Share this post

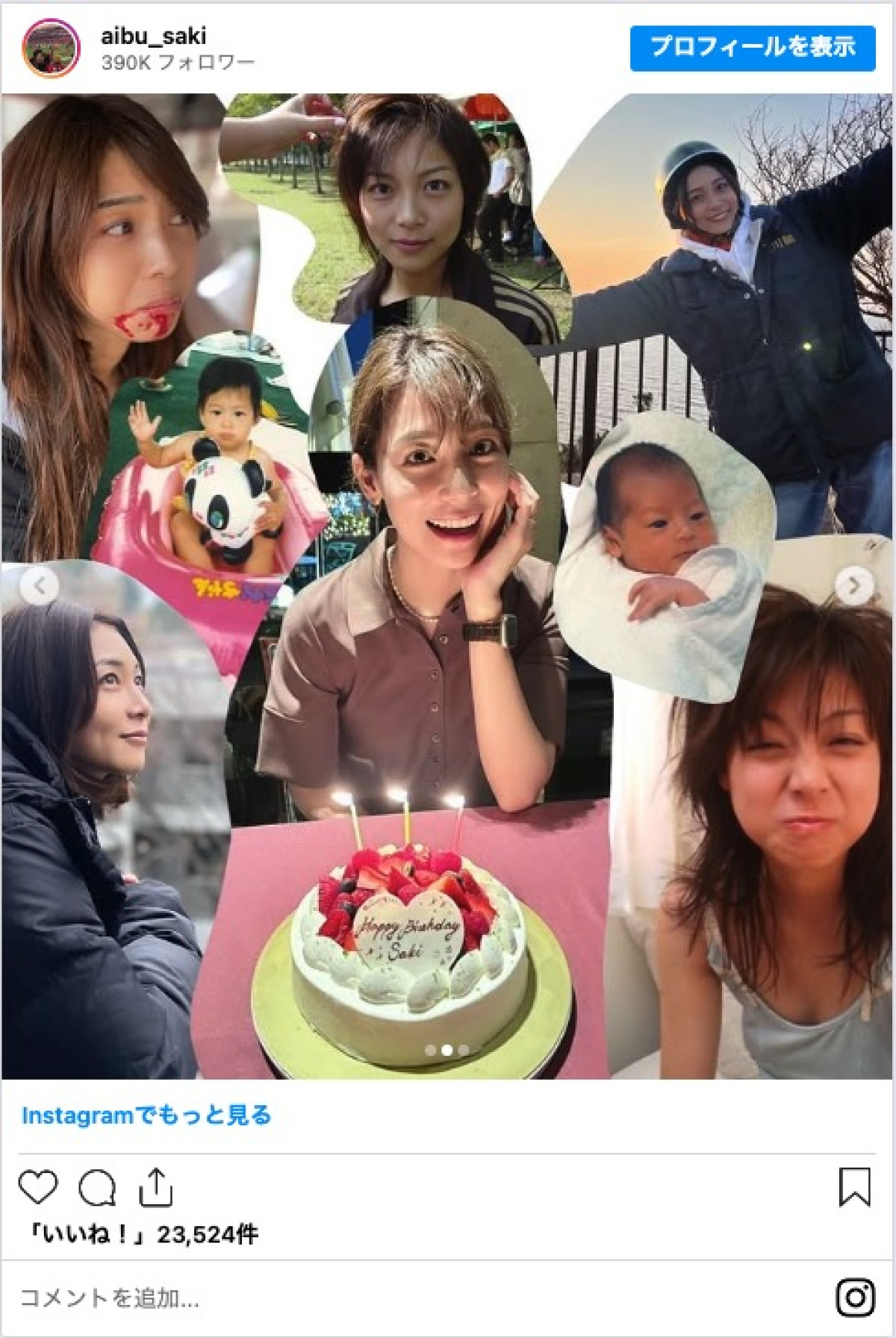(155, 1186)
